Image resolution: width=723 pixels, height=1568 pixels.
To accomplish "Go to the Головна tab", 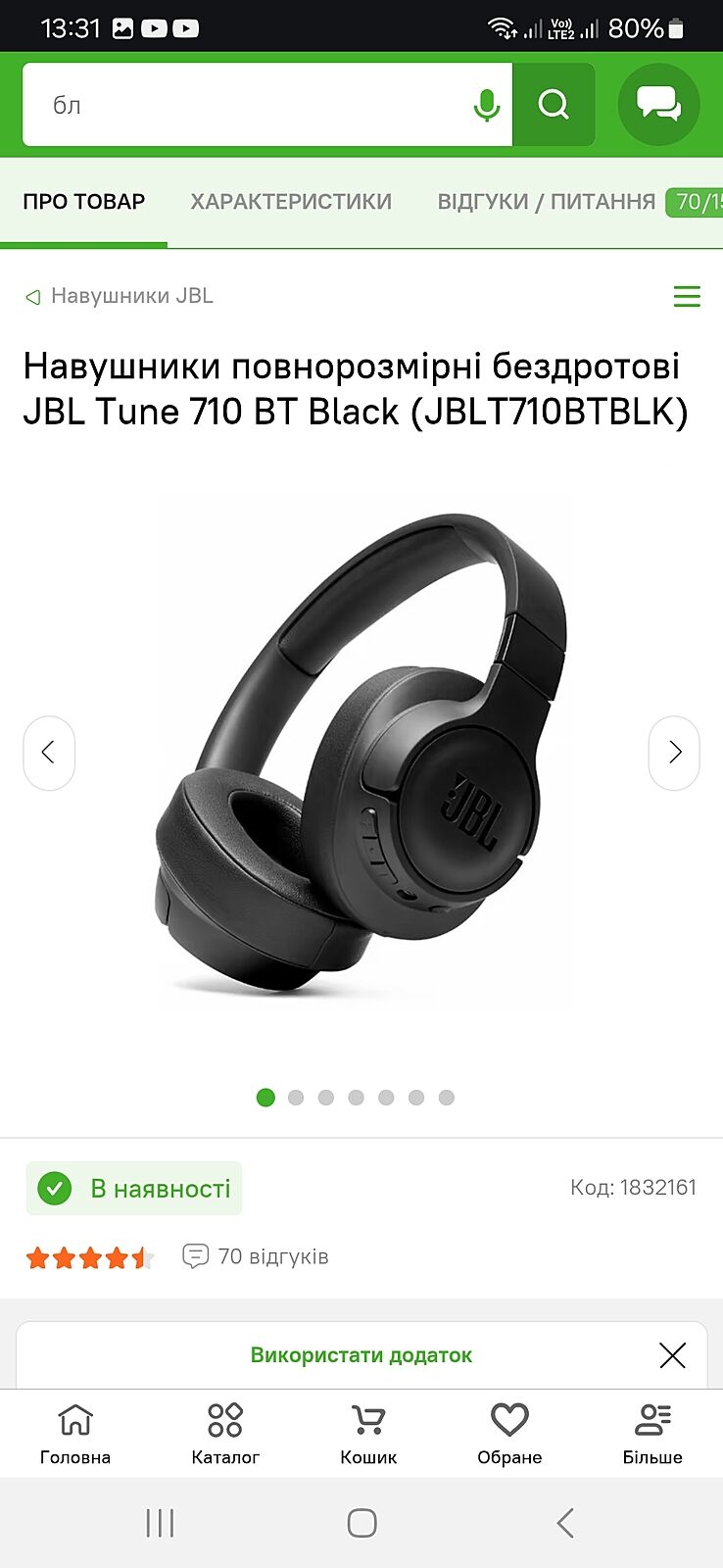I will [x=75, y=1433].
